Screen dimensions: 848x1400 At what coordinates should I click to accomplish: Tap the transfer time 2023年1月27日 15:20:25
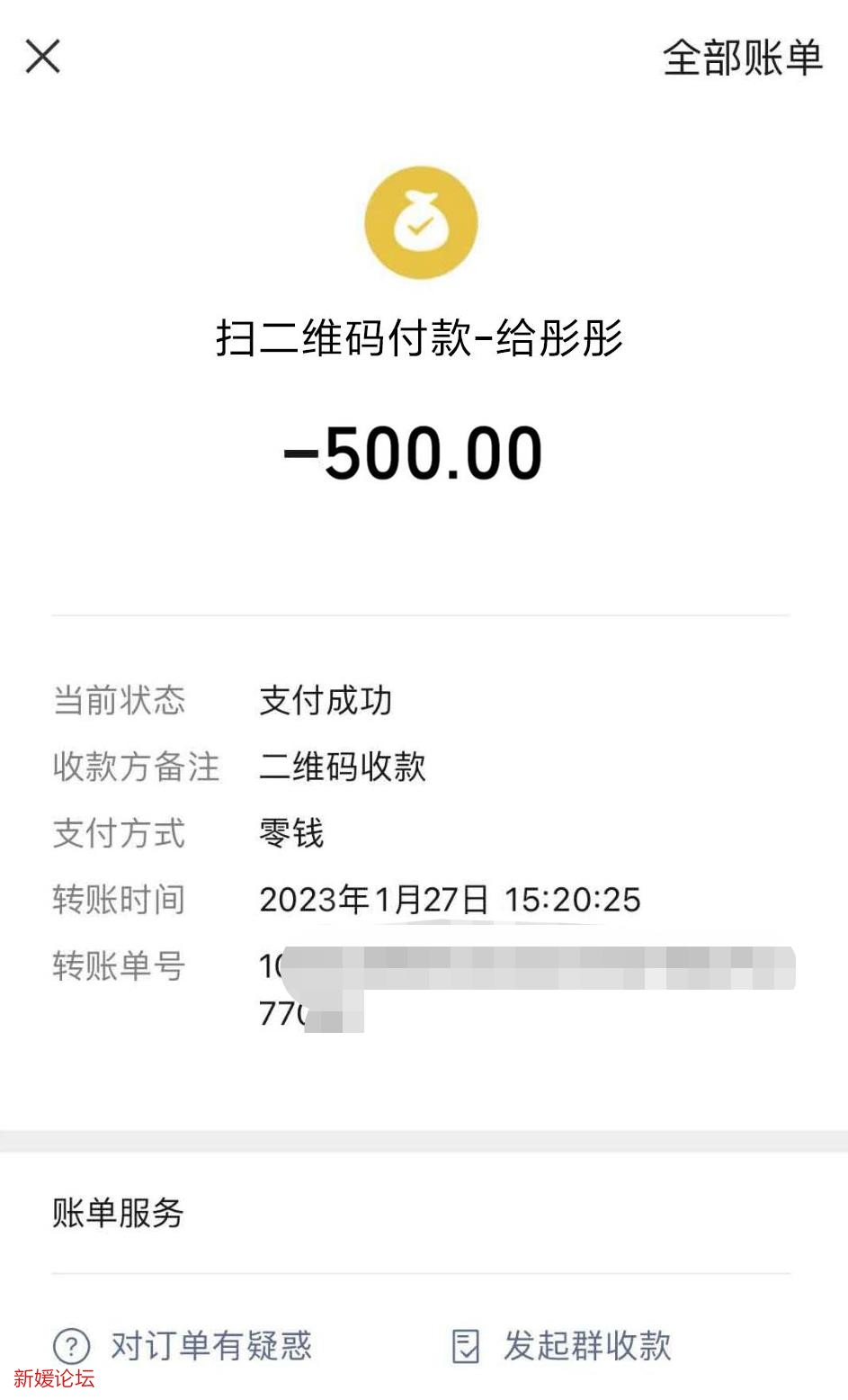pos(449,899)
